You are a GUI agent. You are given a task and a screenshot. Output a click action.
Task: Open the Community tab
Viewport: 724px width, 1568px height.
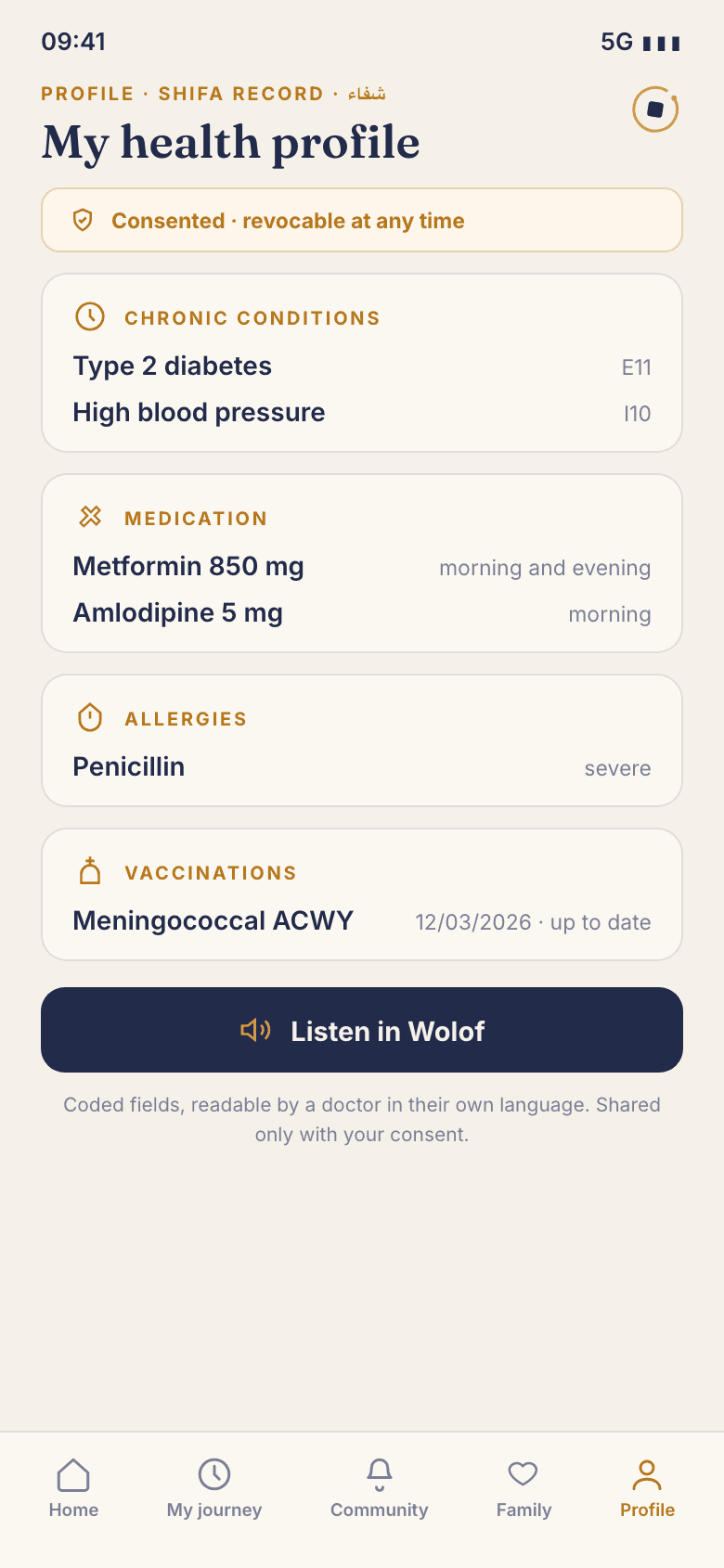380,1488
